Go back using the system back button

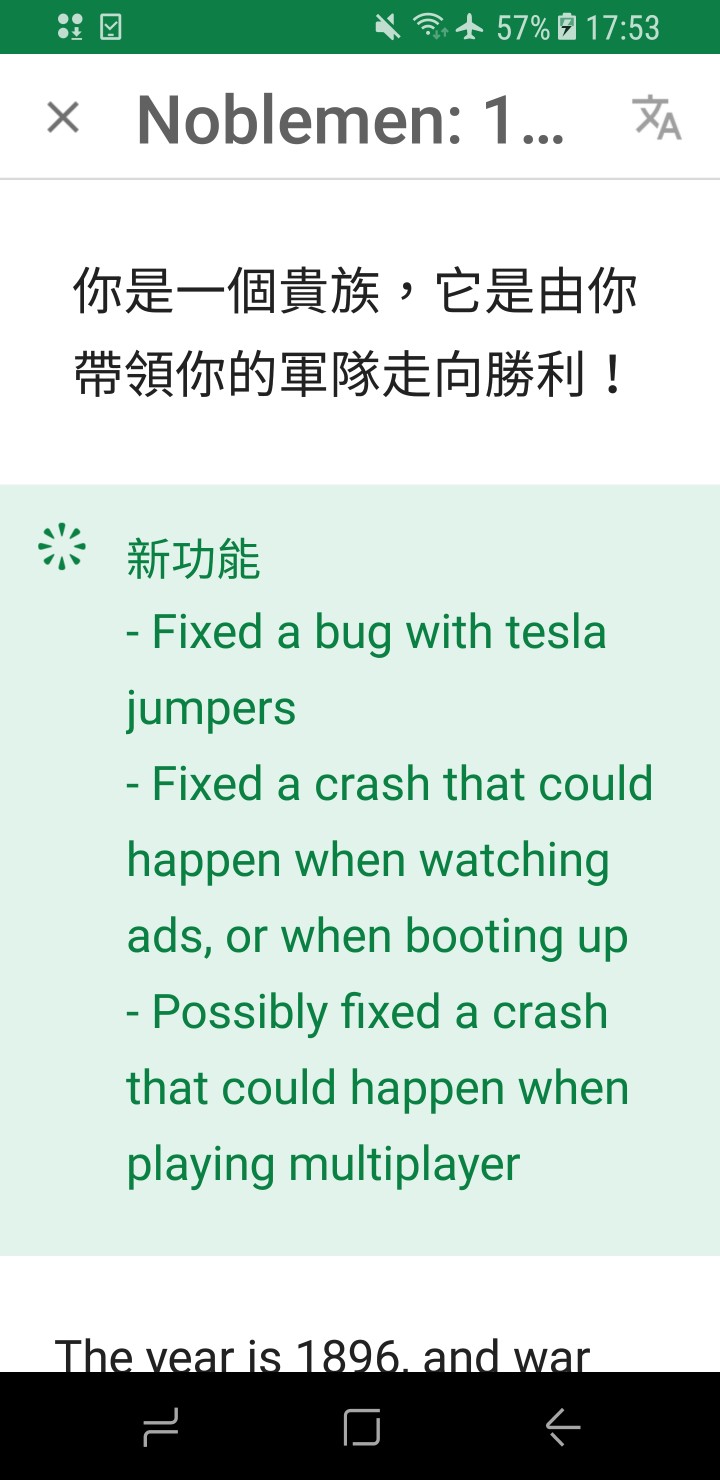[563, 1428]
